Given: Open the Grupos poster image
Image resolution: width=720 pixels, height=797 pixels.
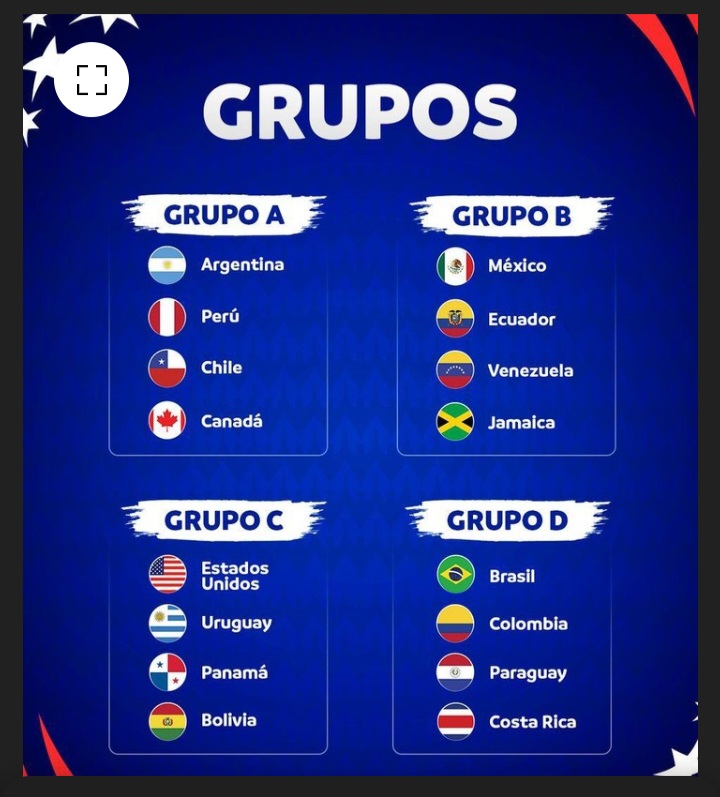Looking at the screenshot, I should (360, 420).
